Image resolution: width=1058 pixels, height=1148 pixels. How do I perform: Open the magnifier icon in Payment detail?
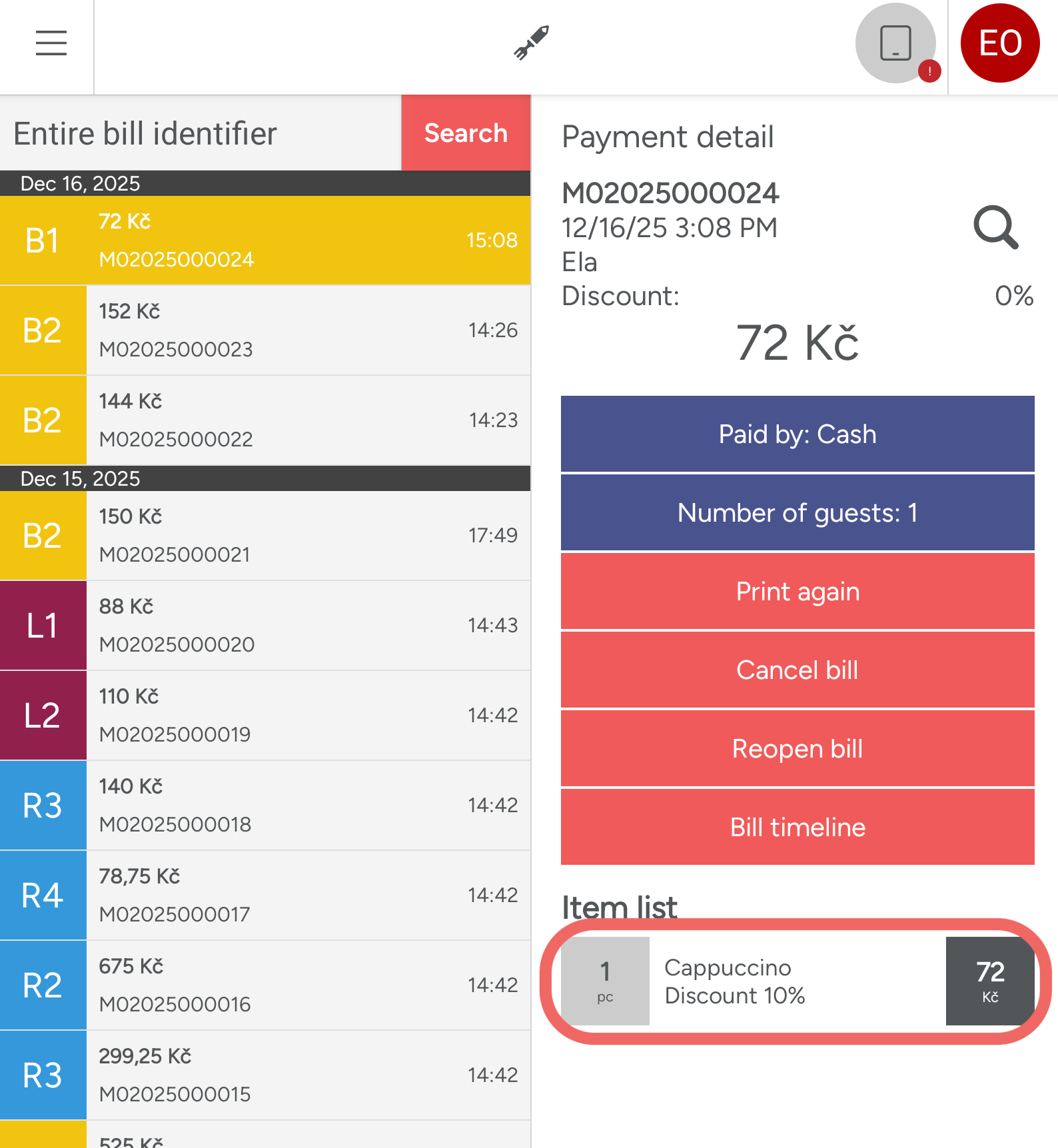point(995,227)
